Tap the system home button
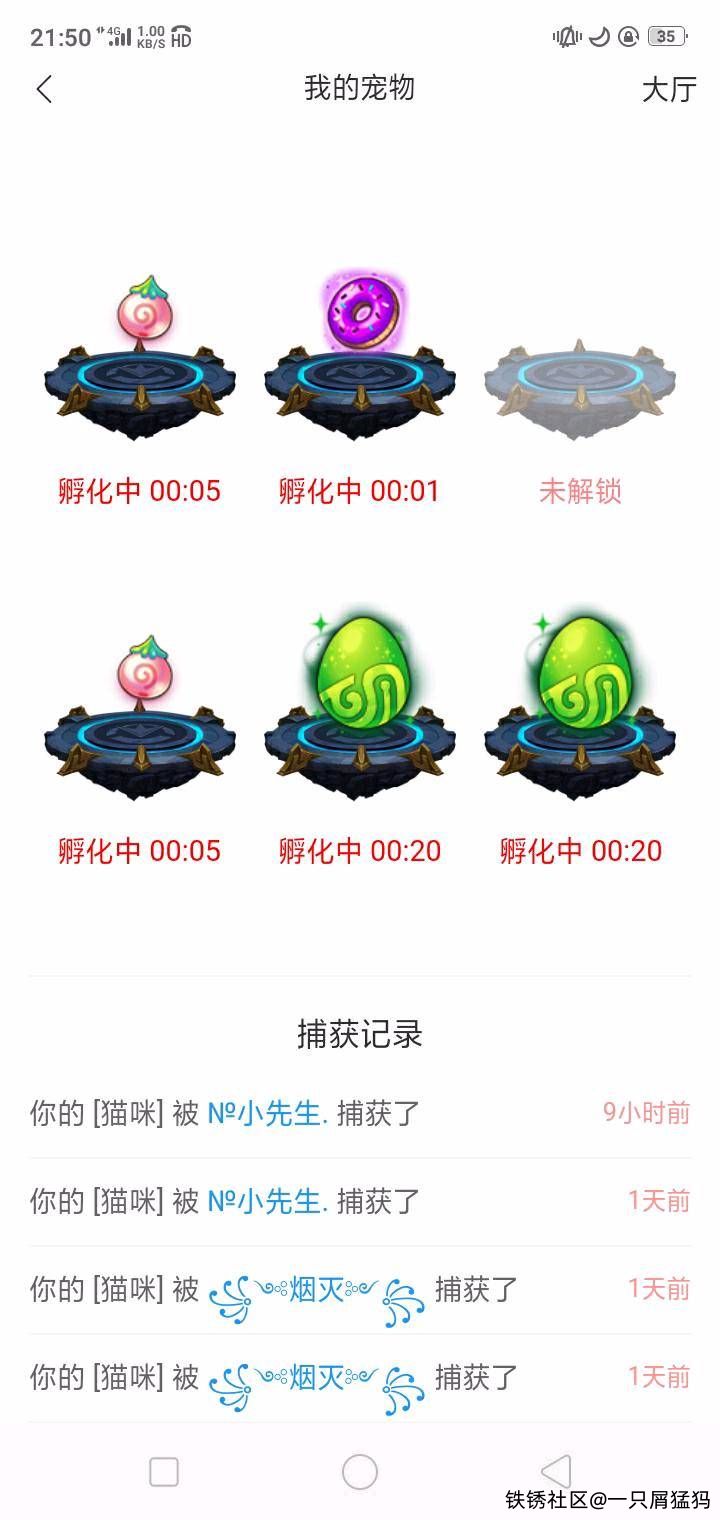720x1520 pixels. pyautogui.click(x=360, y=1471)
